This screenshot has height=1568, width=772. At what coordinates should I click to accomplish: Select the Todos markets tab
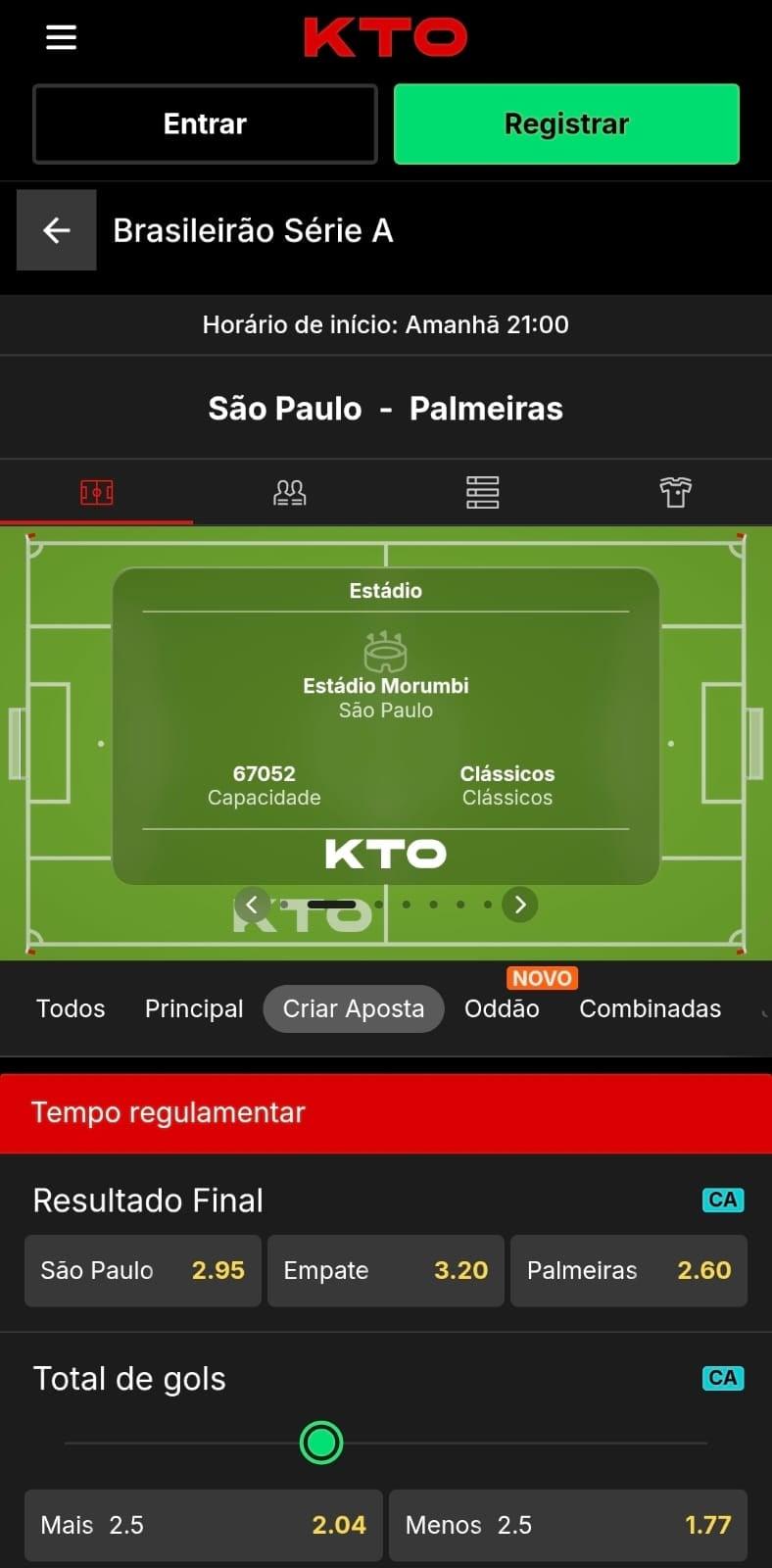[70, 1008]
